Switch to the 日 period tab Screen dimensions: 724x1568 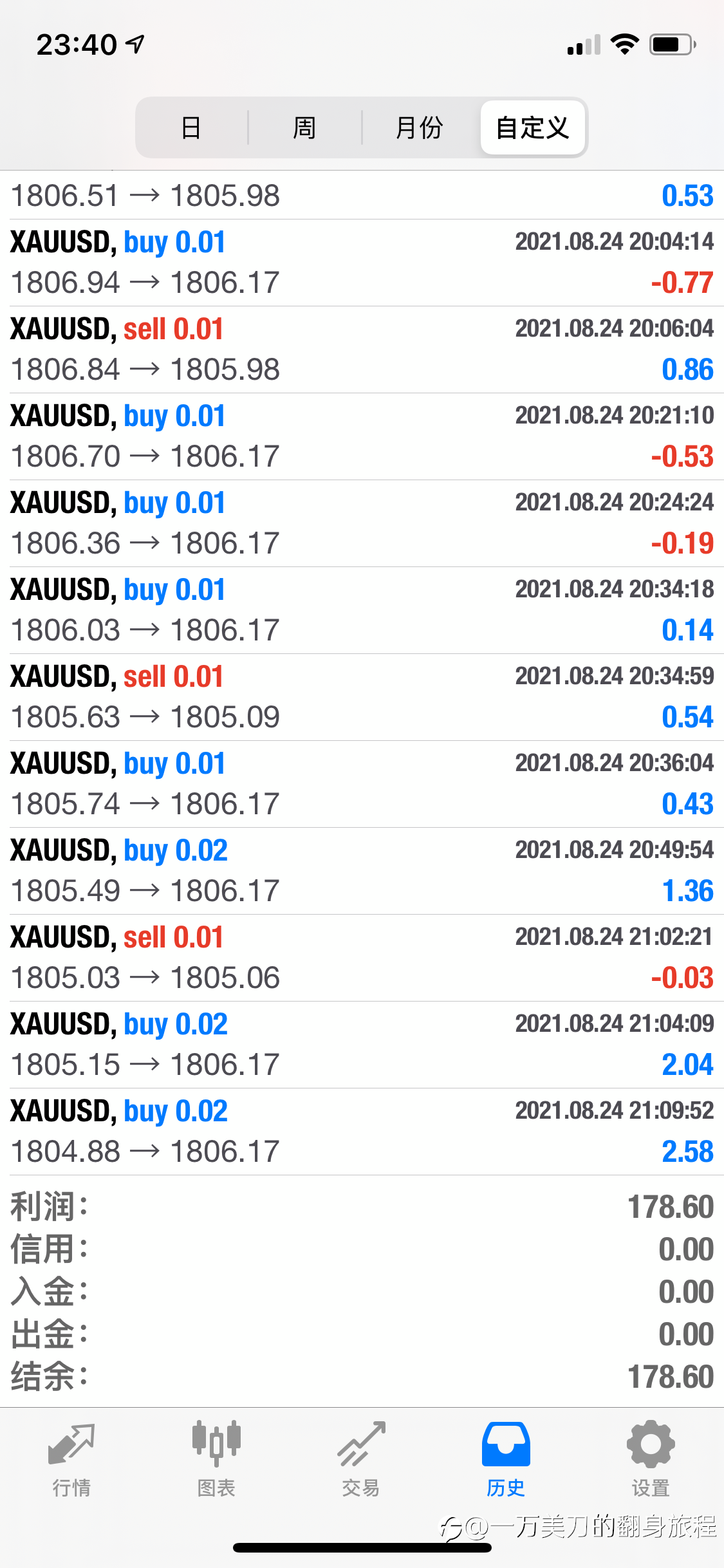(192, 127)
